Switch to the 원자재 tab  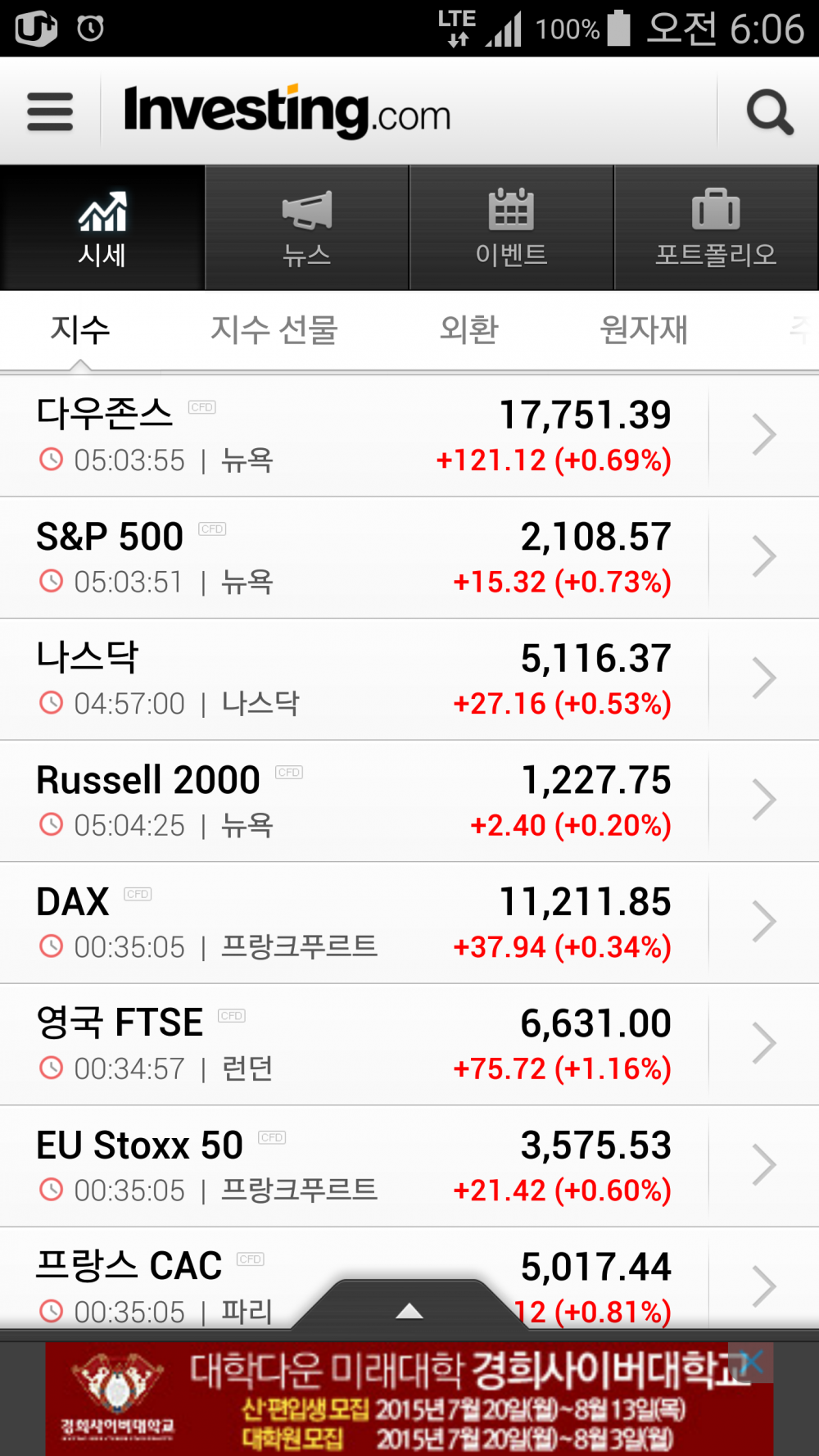645,329
